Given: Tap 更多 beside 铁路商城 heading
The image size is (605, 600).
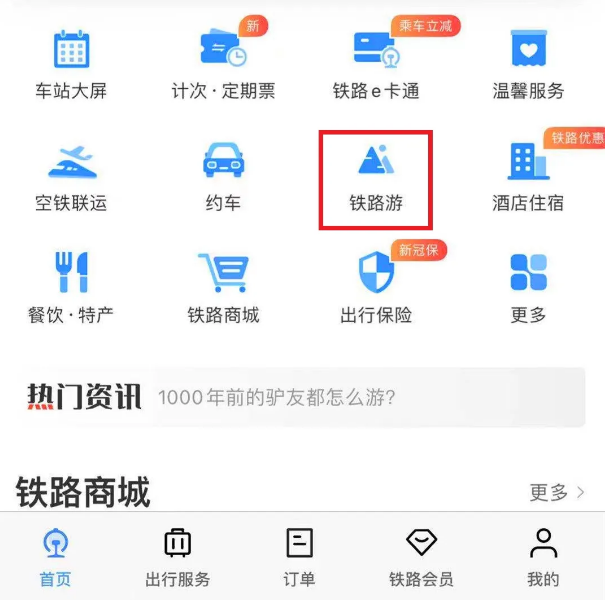Looking at the screenshot, I should pos(556,492).
